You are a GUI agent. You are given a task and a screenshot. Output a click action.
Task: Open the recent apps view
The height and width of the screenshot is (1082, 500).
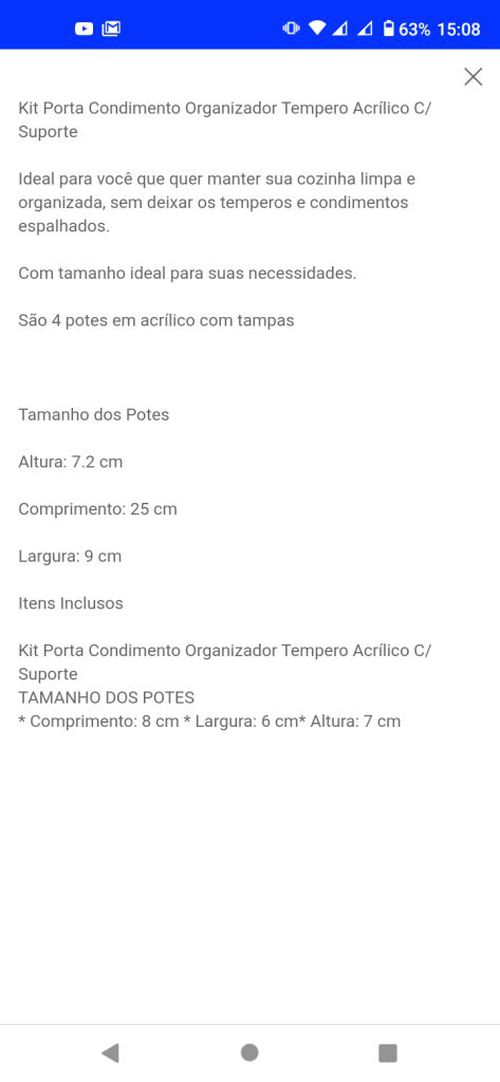pyautogui.click(x=388, y=1052)
